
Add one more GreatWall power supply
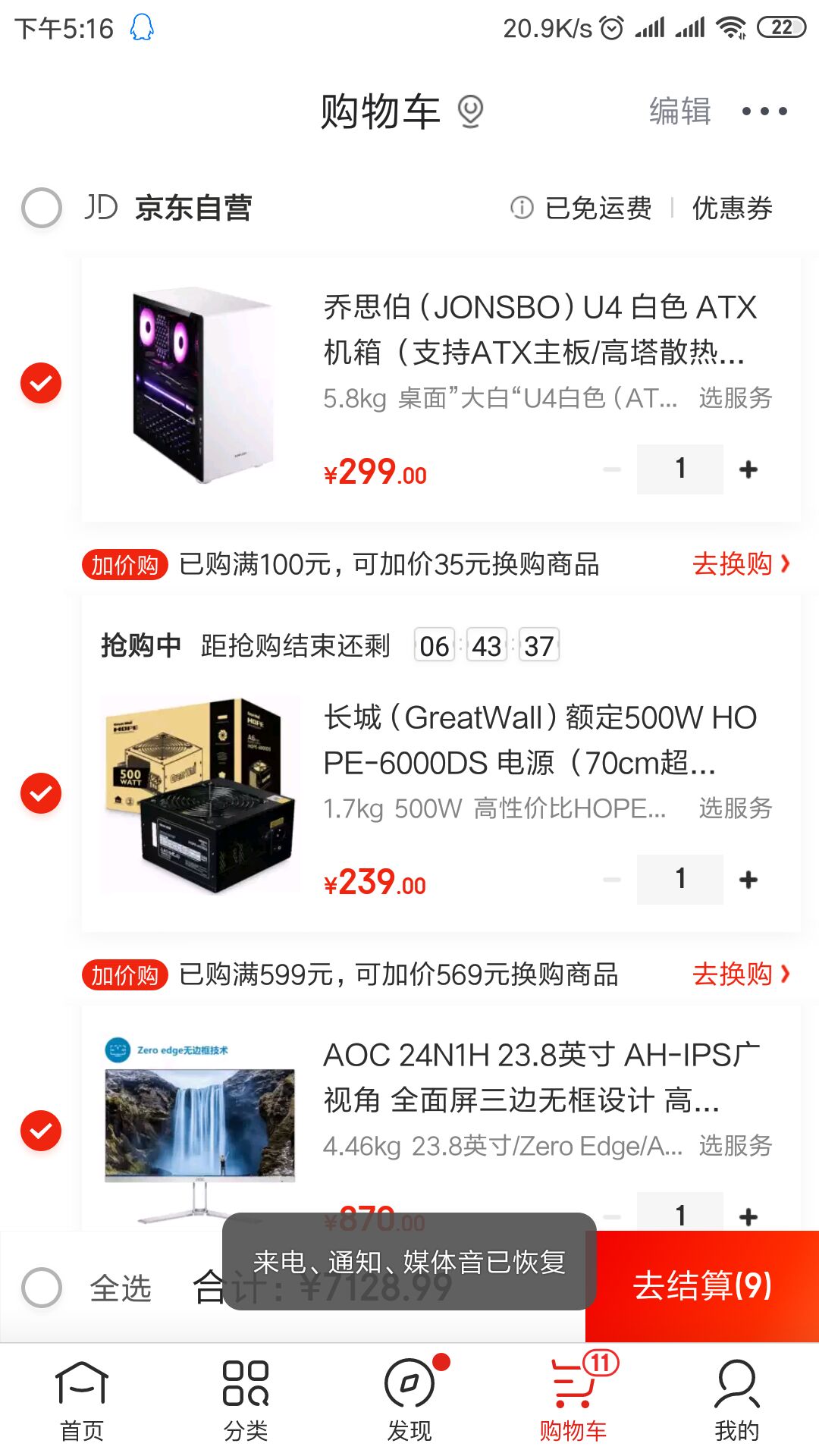pos(748,880)
